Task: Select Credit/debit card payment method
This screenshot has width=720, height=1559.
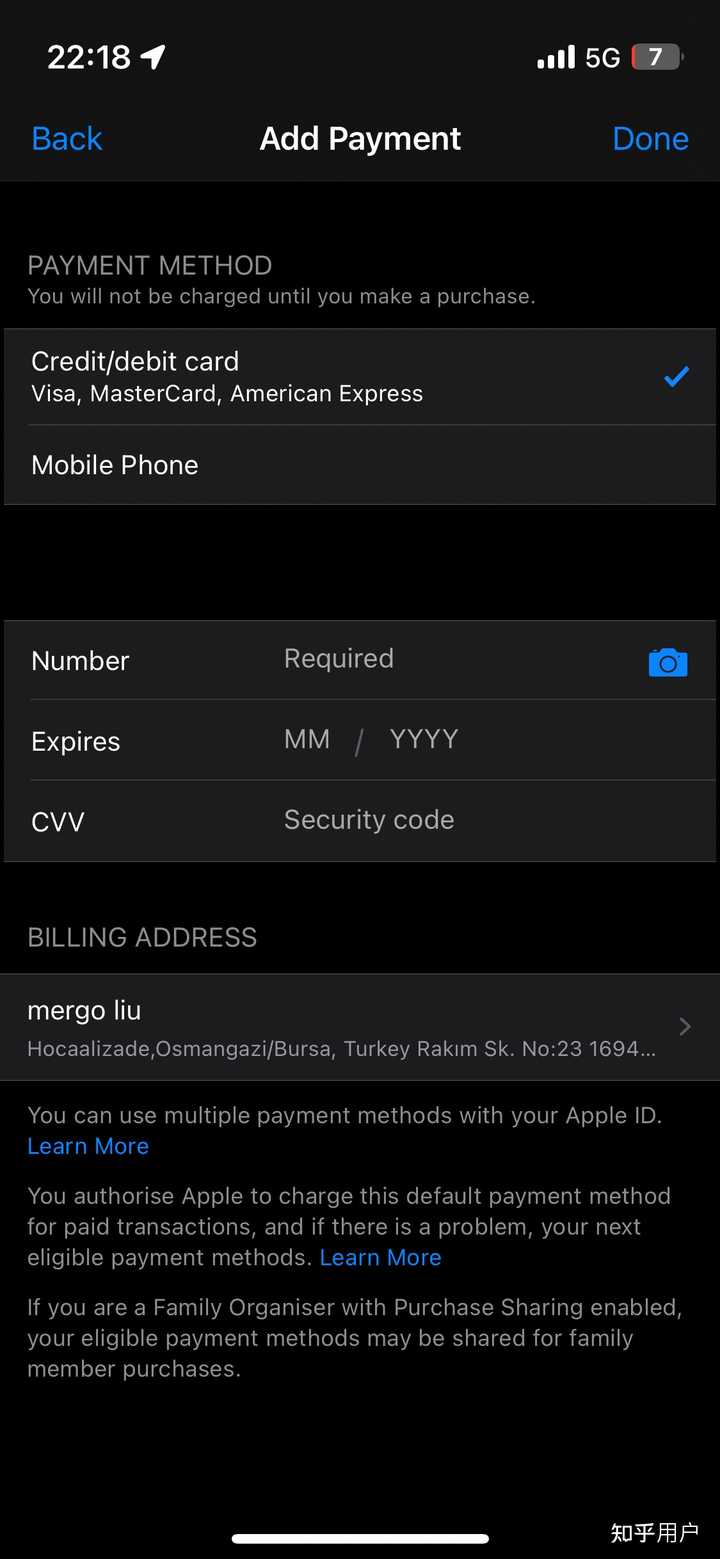Action: (300, 376)
